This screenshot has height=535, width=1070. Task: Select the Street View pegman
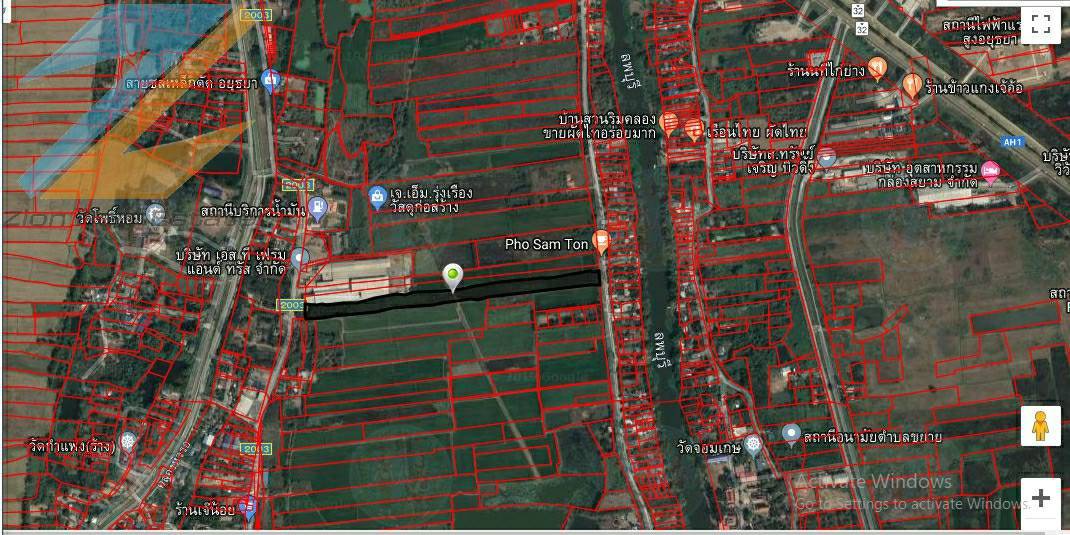[1040, 426]
